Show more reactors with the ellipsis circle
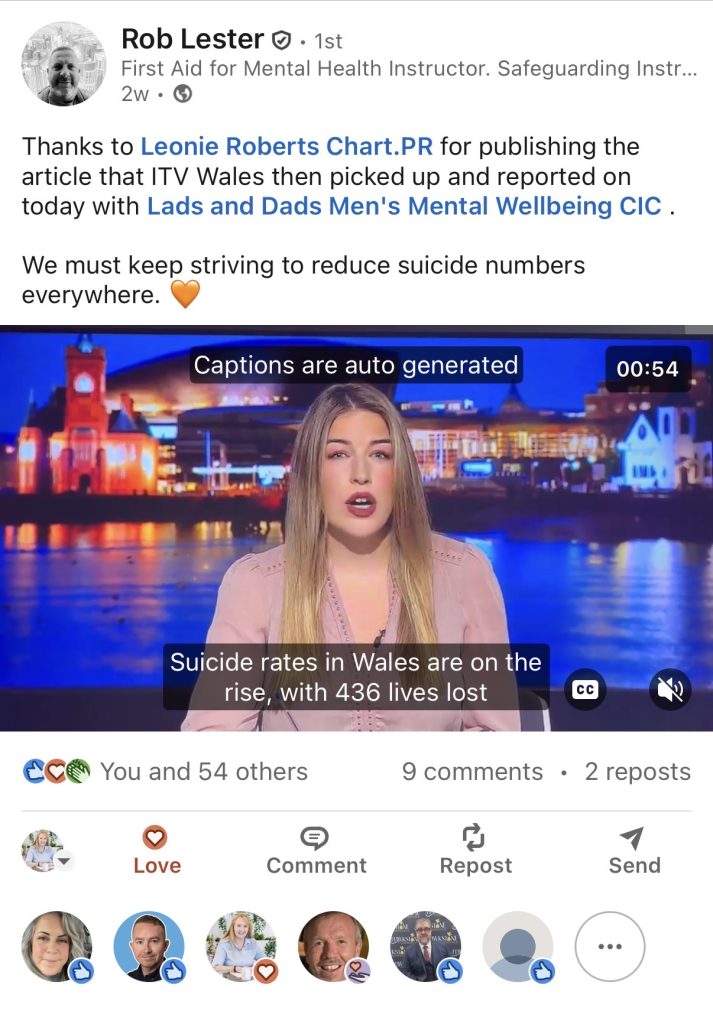Image resolution: width=713 pixels, height=1024 pixels. point(609,946)
